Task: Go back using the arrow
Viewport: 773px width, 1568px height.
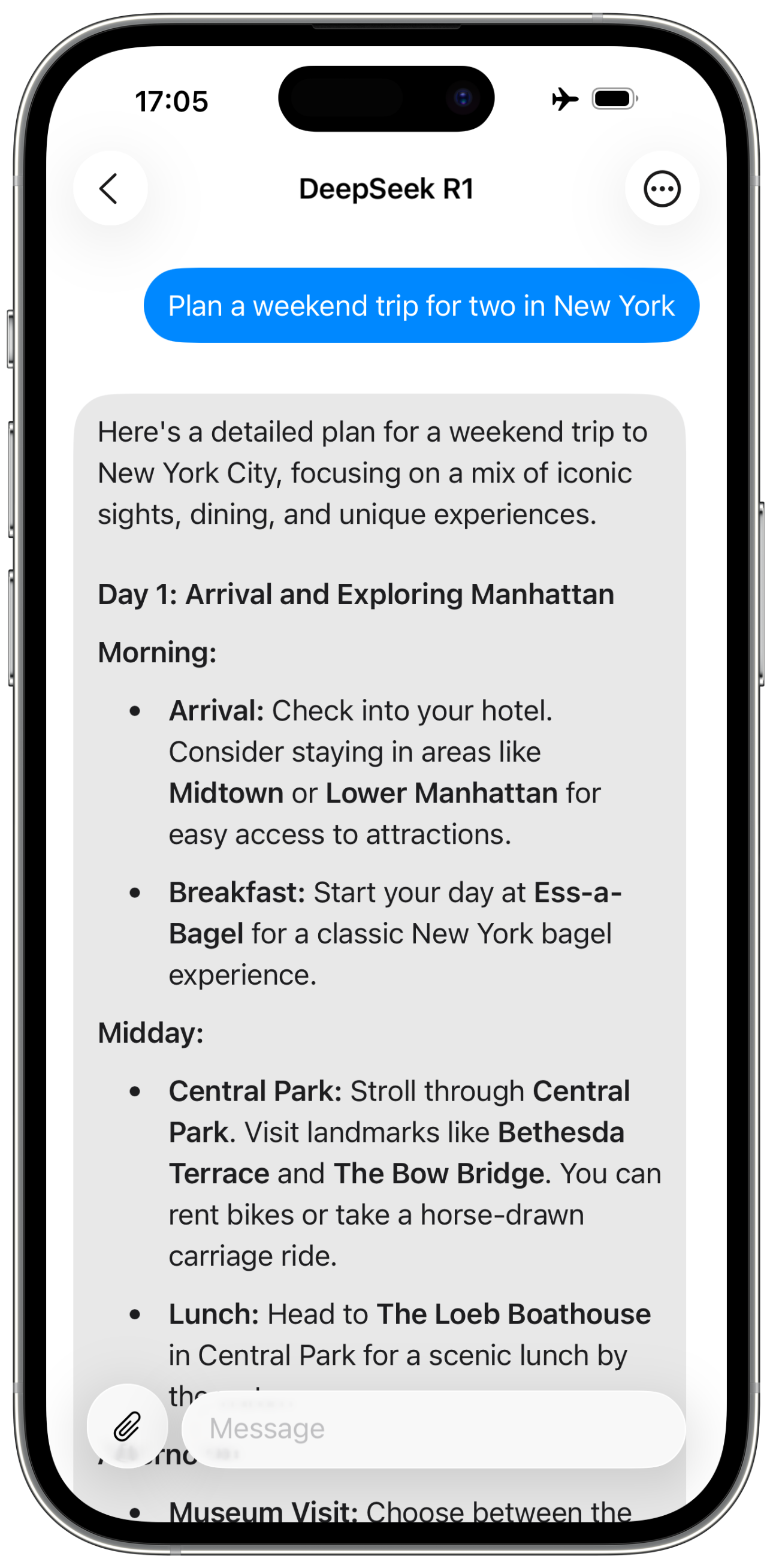Action: coord(110,189)
